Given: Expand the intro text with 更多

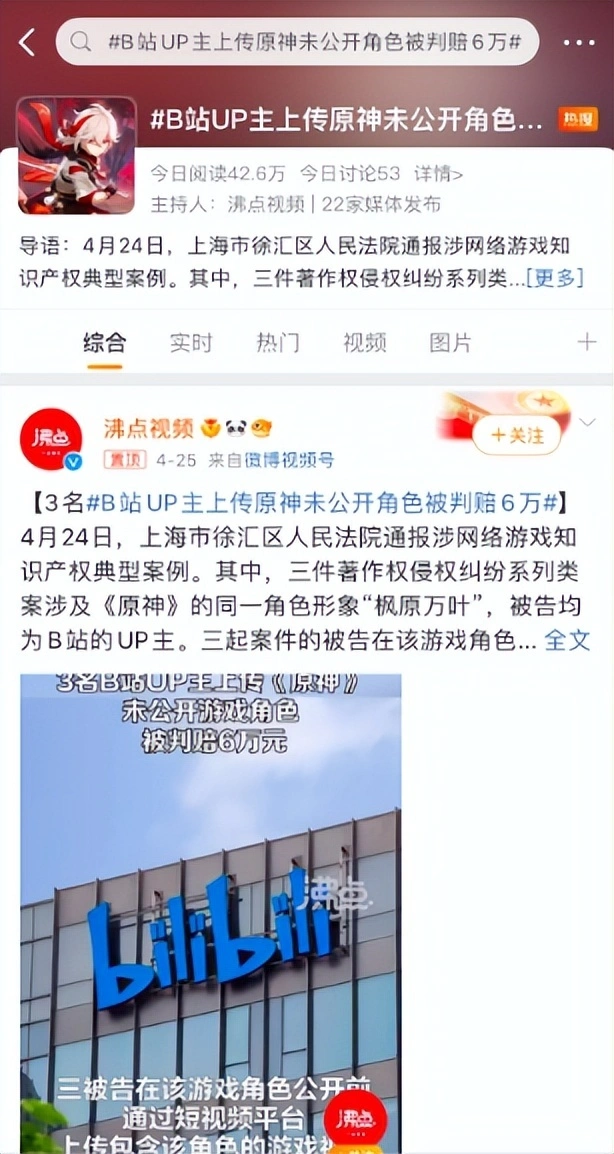Looking at the screenshot, I should coord(554,278).
